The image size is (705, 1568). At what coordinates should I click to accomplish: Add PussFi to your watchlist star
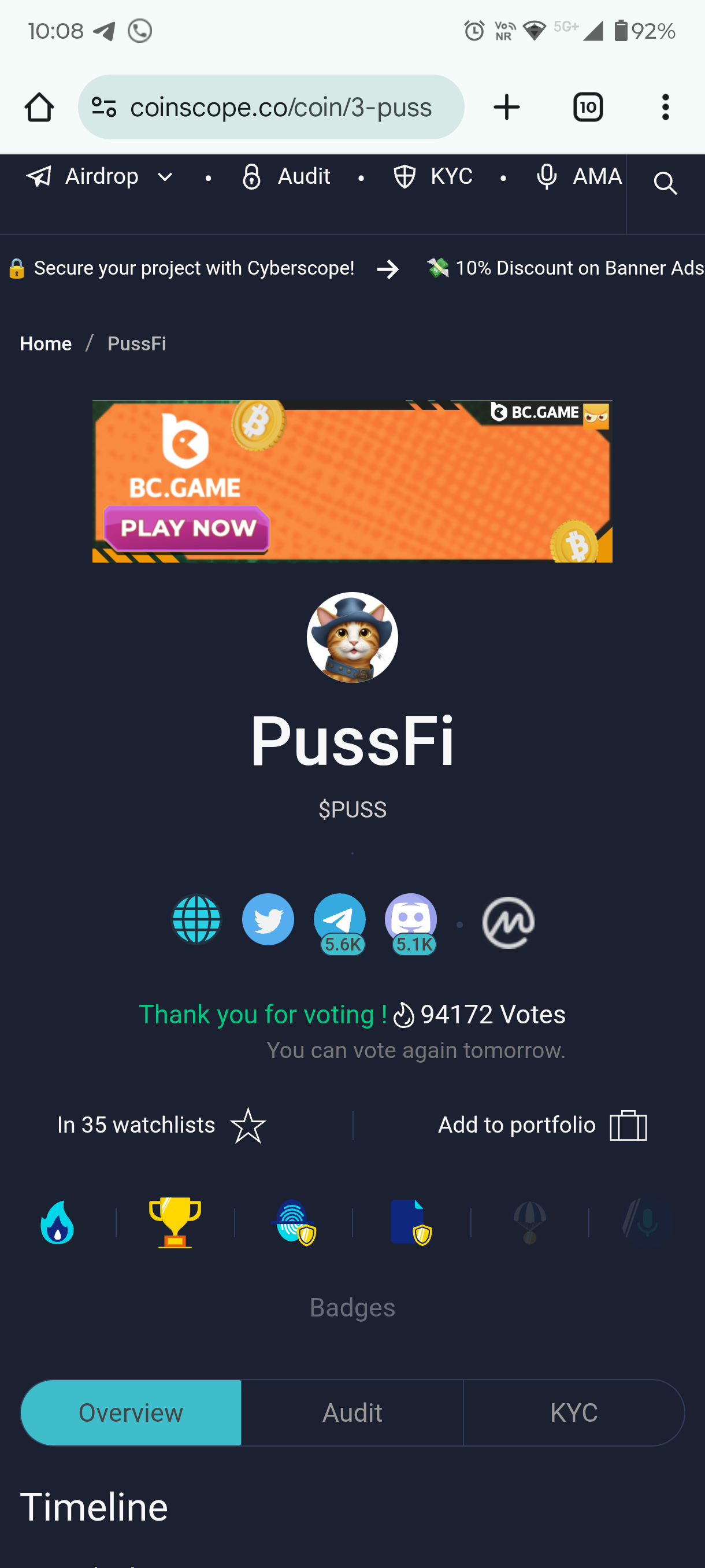[247, 1125]
